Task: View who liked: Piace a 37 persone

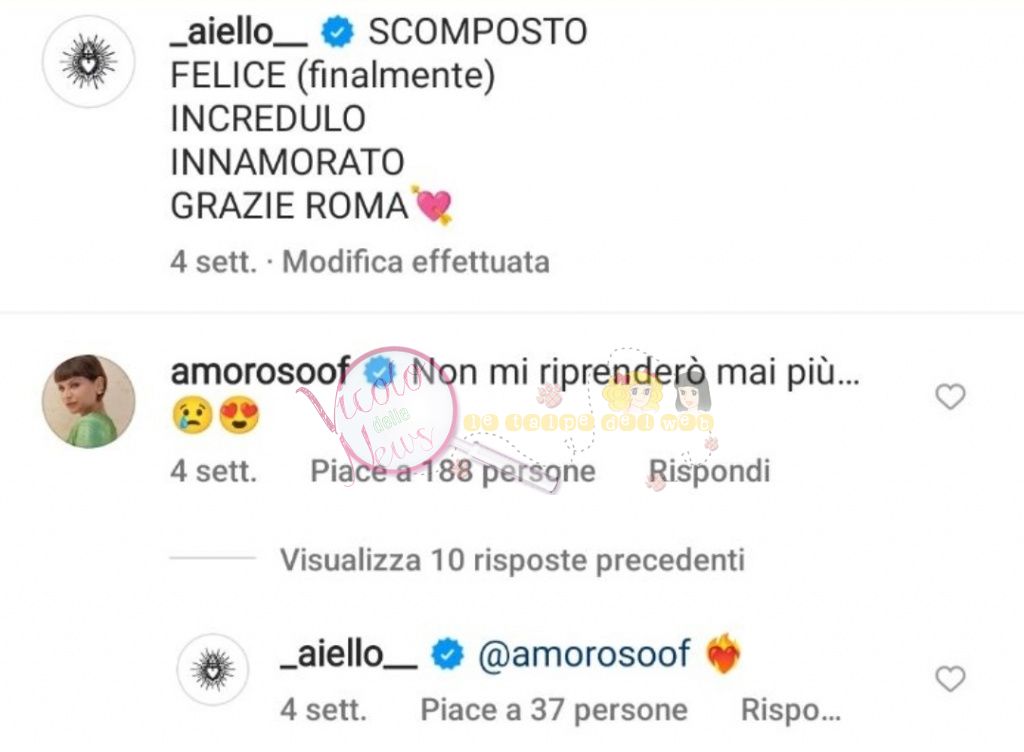Action: point(553,711)
